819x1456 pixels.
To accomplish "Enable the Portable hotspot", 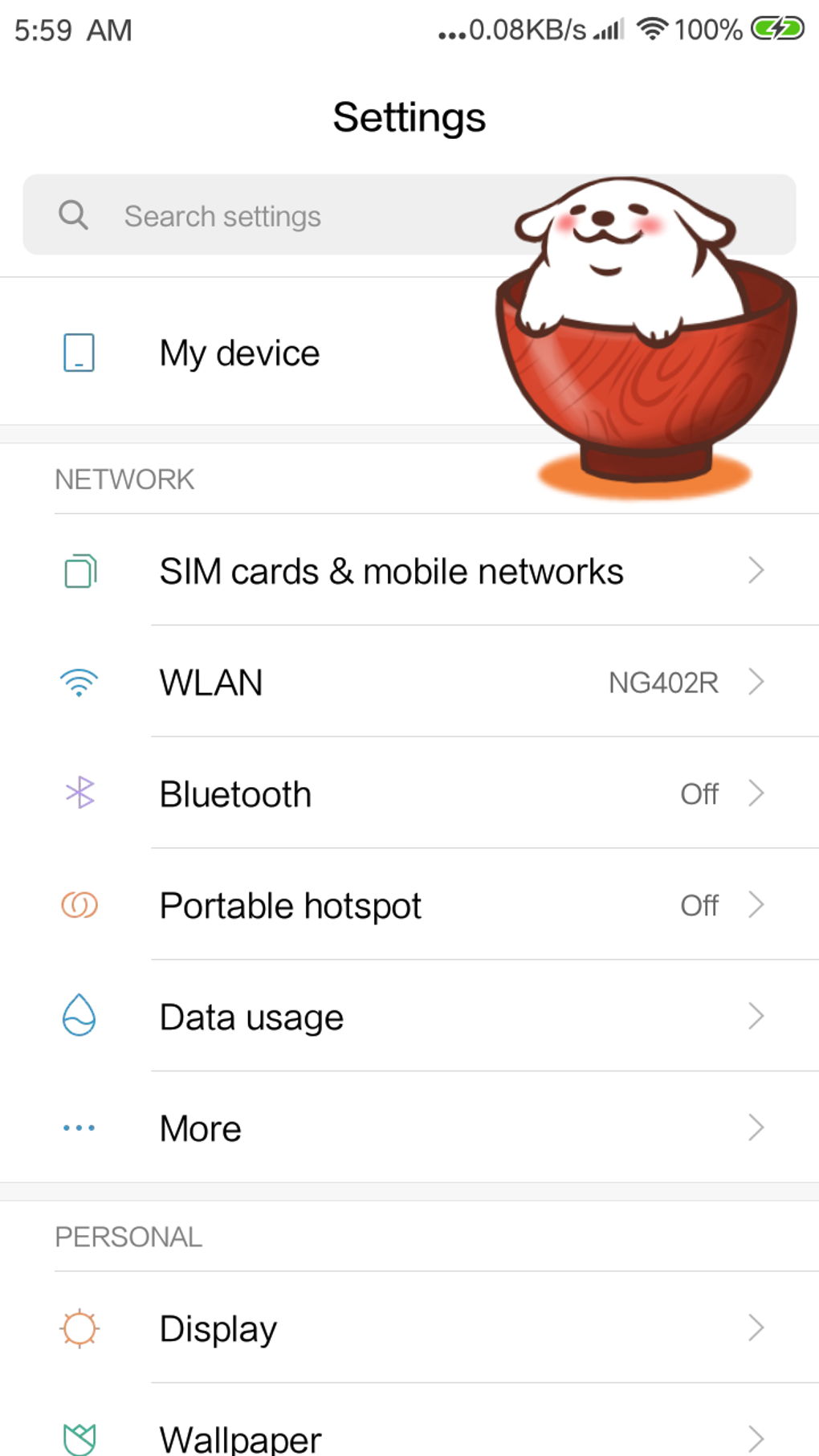I will tap(699, 905).
